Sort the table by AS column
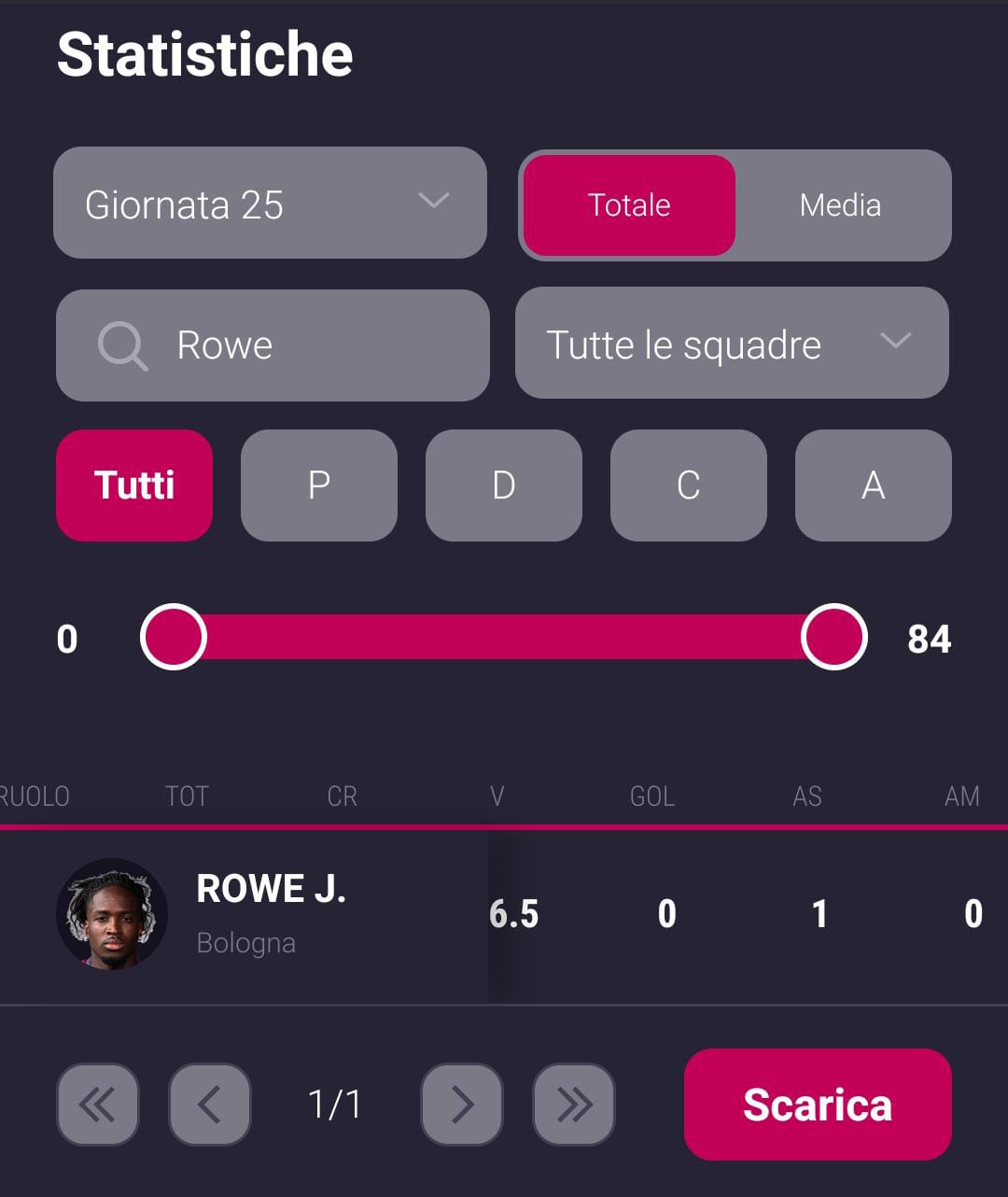Viewport: 1008px width, 1197px height. [x=807, y=796]
